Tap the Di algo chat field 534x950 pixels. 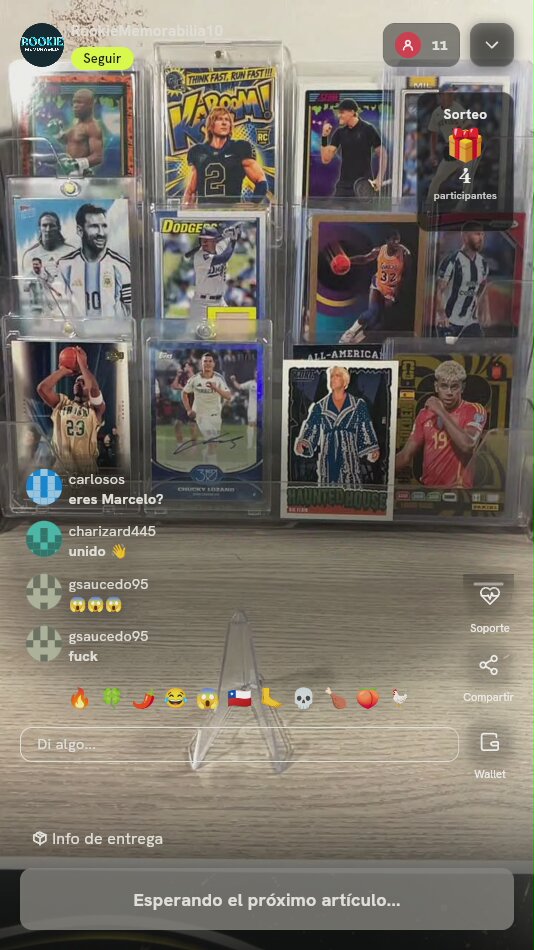[239, 744]
